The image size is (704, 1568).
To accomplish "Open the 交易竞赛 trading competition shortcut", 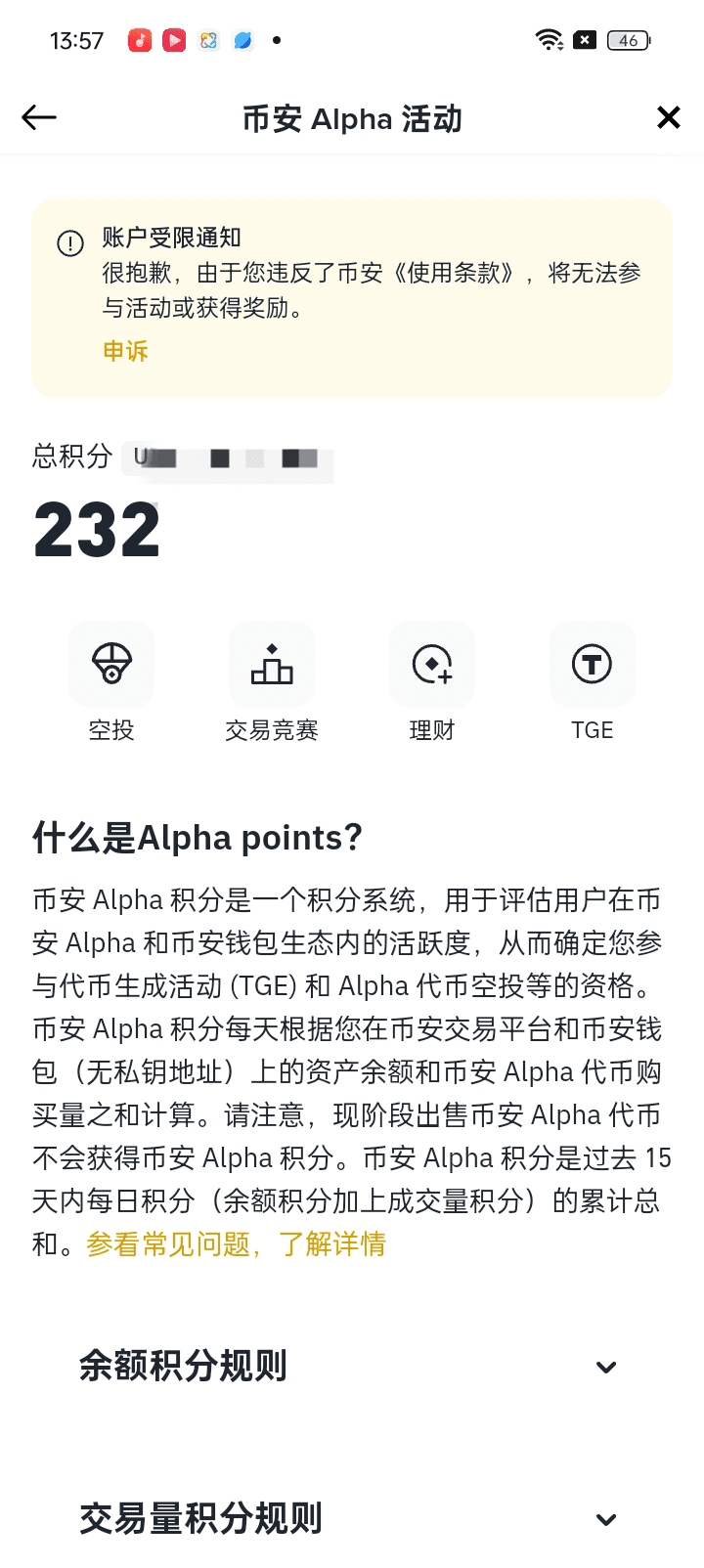I will point(272,682).
